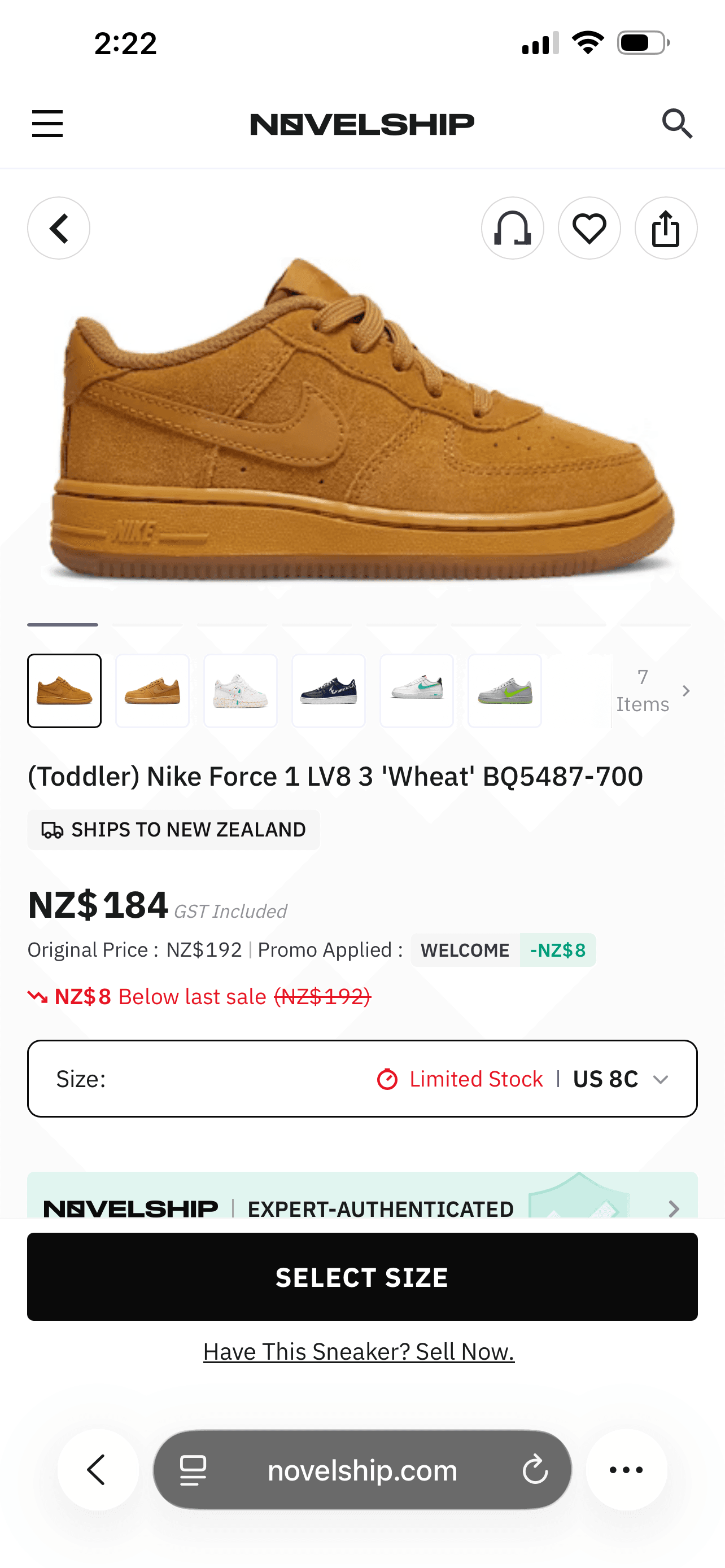Viewport: 725px width, 1568px height.
Task: View the second wheat shoe thumbnail
Action: coord(152,691)
